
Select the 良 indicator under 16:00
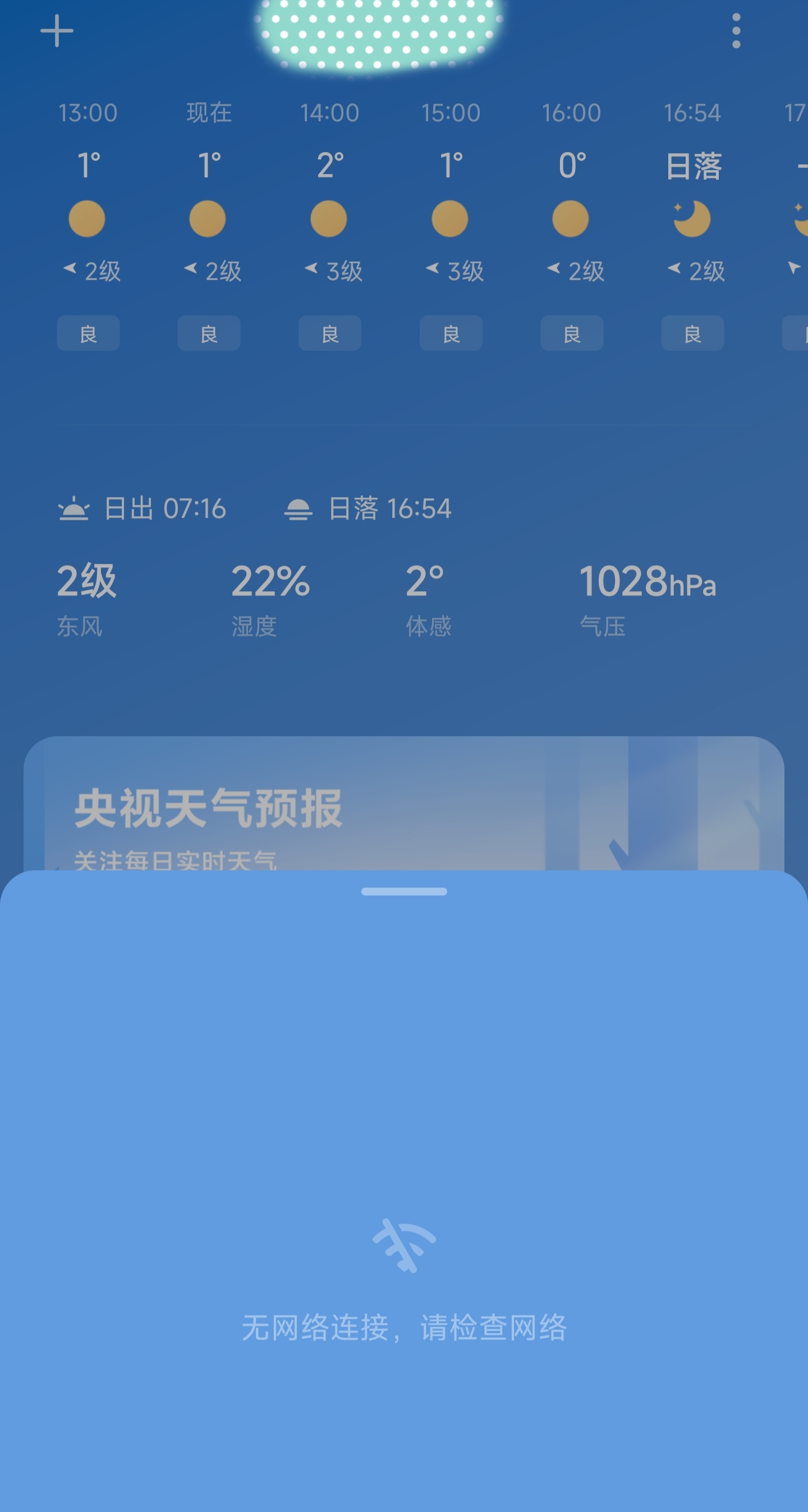(571, 333)
